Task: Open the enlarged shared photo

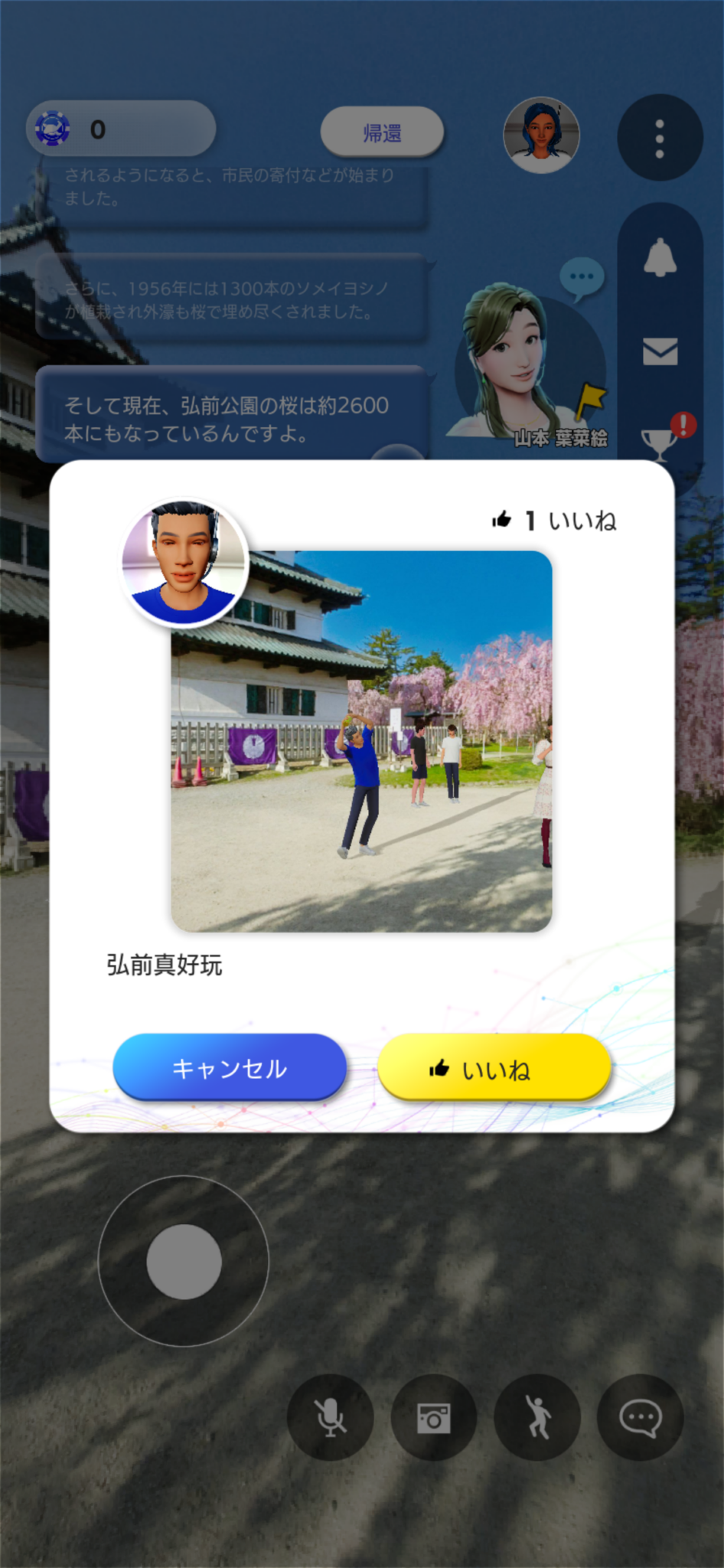Action: click(x=361, y=741)
